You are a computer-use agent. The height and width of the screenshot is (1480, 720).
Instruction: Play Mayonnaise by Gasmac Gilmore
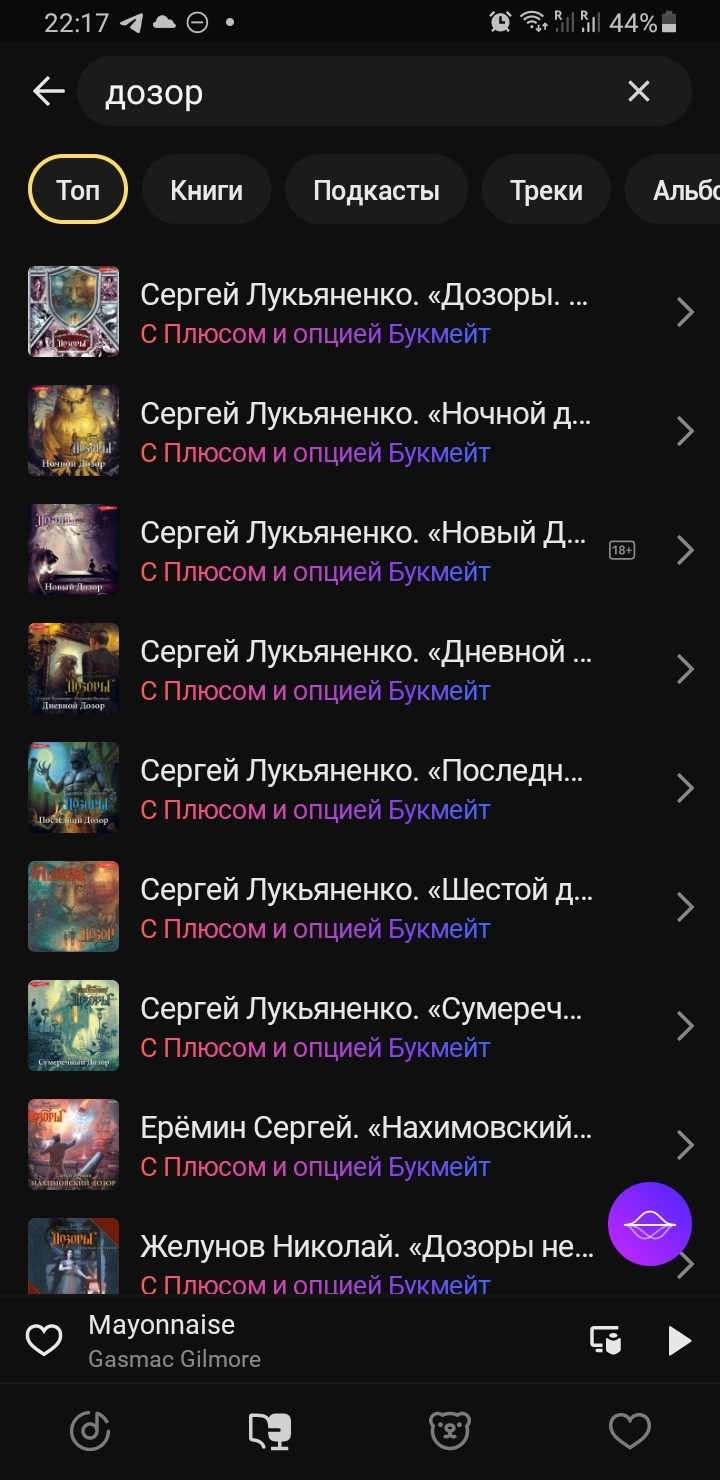(679, 1340)
